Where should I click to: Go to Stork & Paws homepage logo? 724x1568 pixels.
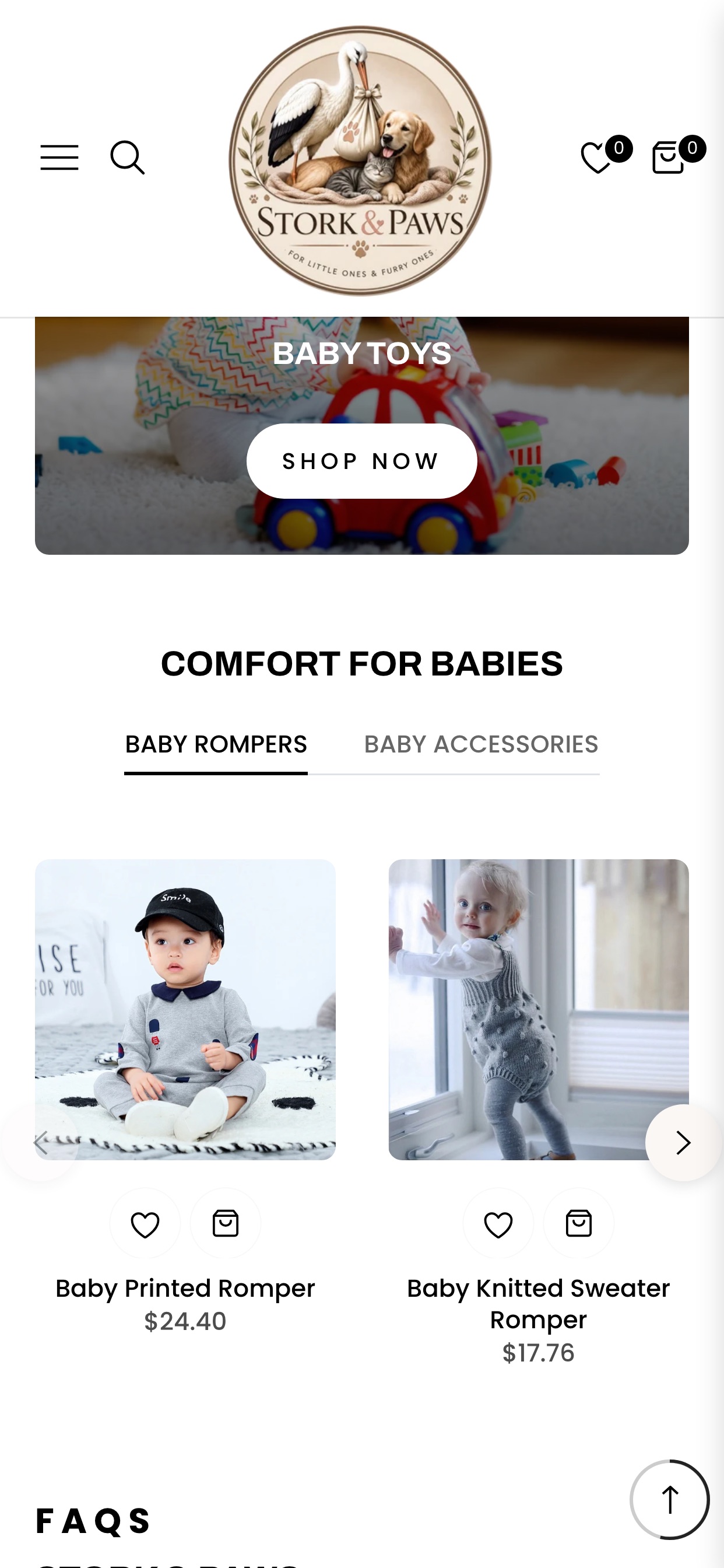(x=360, y=160)
